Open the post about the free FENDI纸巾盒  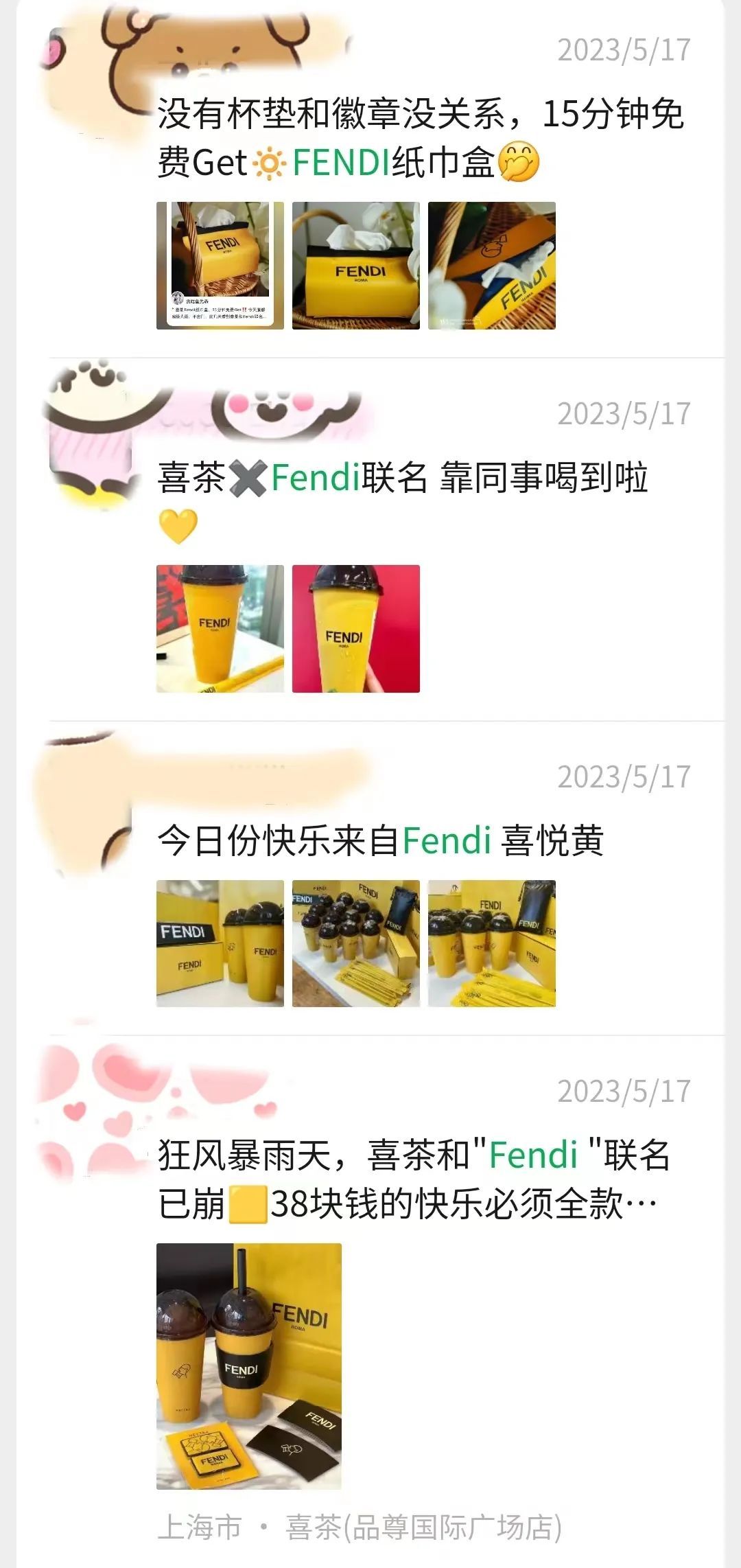pyautogui.click(x=420, y=137)
